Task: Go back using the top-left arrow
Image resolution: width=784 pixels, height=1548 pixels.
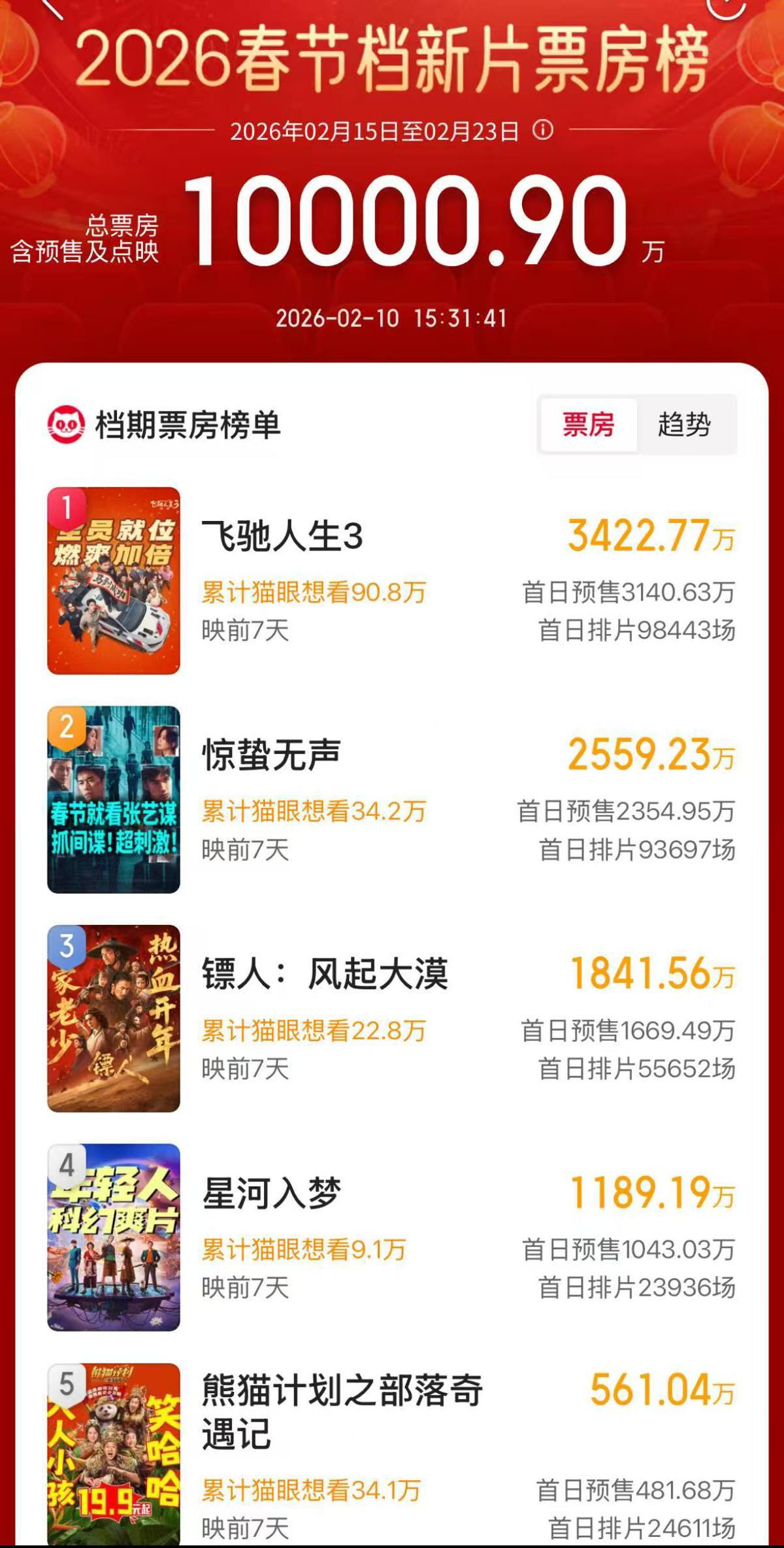Action: (51, 7)
